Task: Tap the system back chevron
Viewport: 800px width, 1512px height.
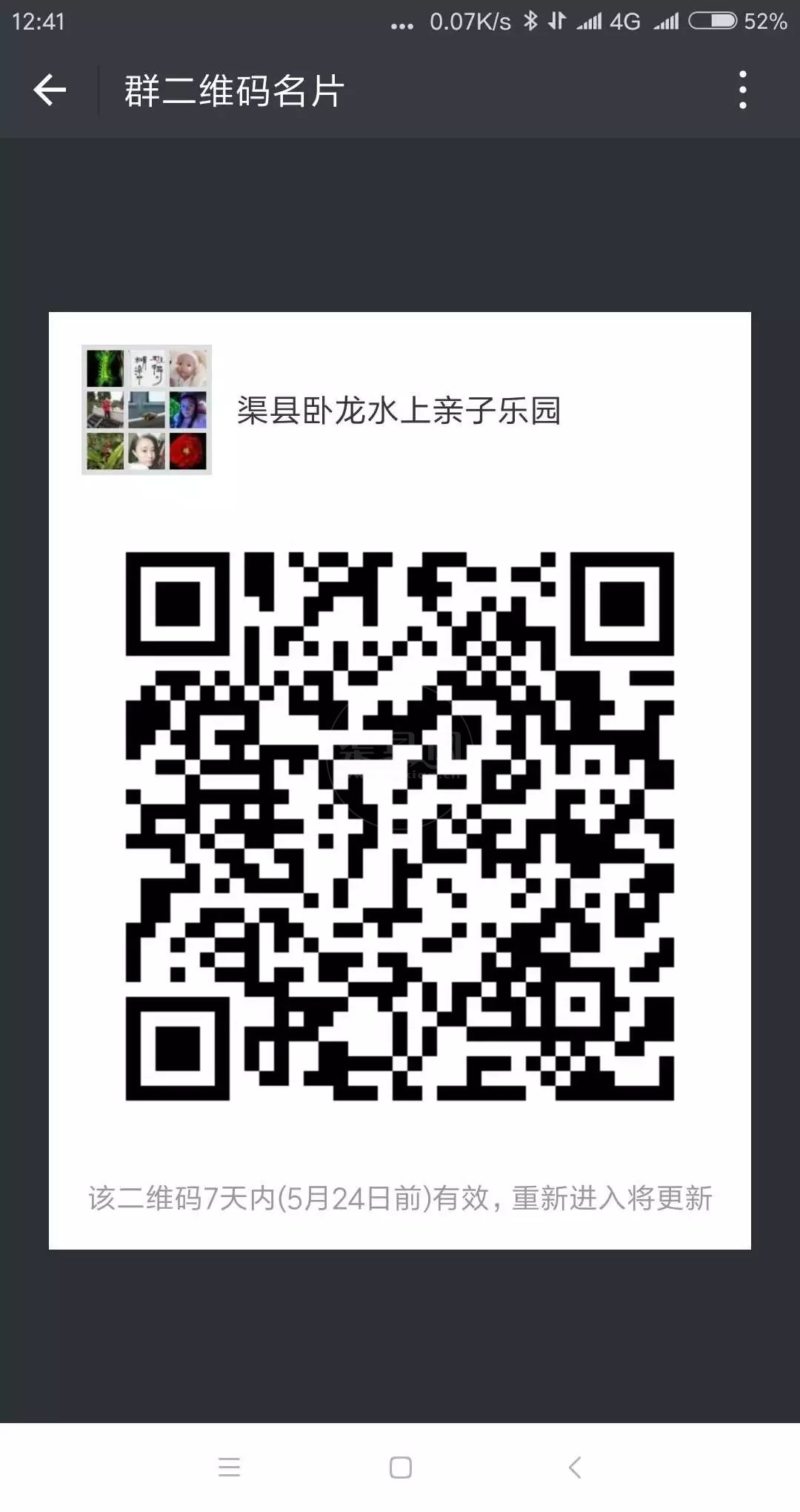Action: (x=574, y=1467)
